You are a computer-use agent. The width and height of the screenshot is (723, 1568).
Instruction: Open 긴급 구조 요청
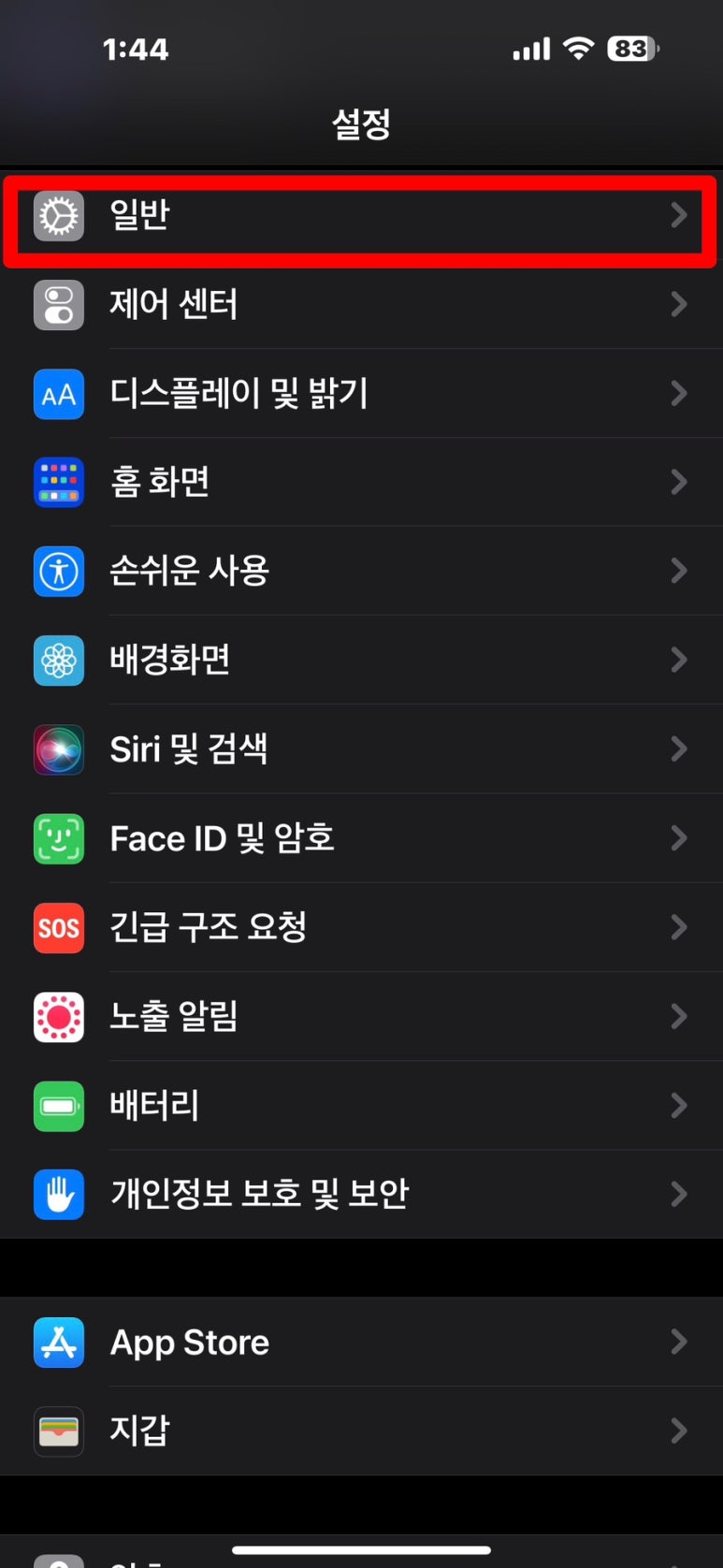coord(361,927)
